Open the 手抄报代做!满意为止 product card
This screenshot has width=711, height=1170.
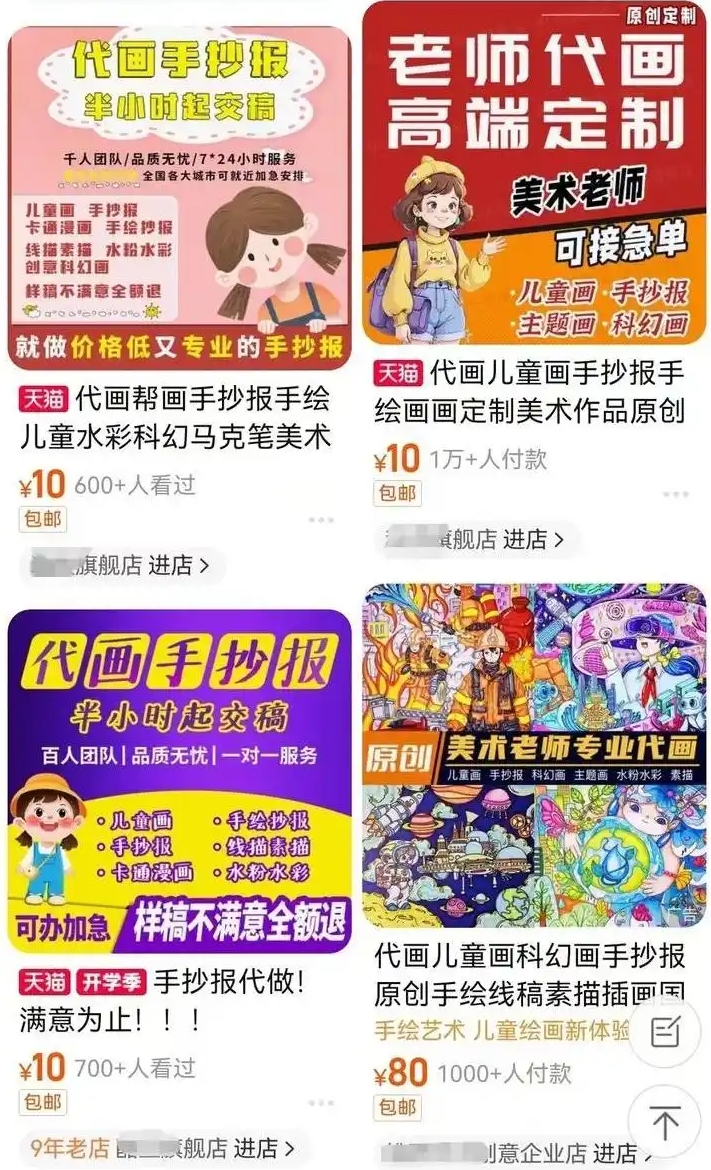[180, 781]
